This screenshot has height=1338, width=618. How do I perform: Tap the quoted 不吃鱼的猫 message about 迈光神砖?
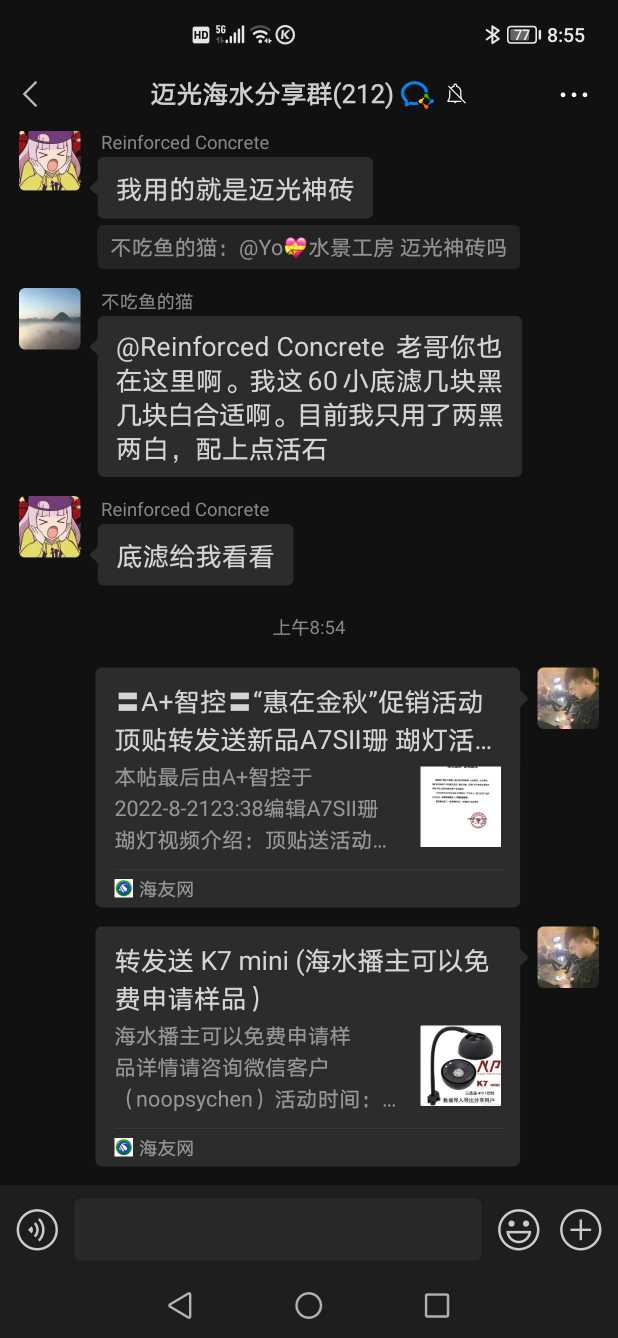pyautogui.click(x=308, y=248)
